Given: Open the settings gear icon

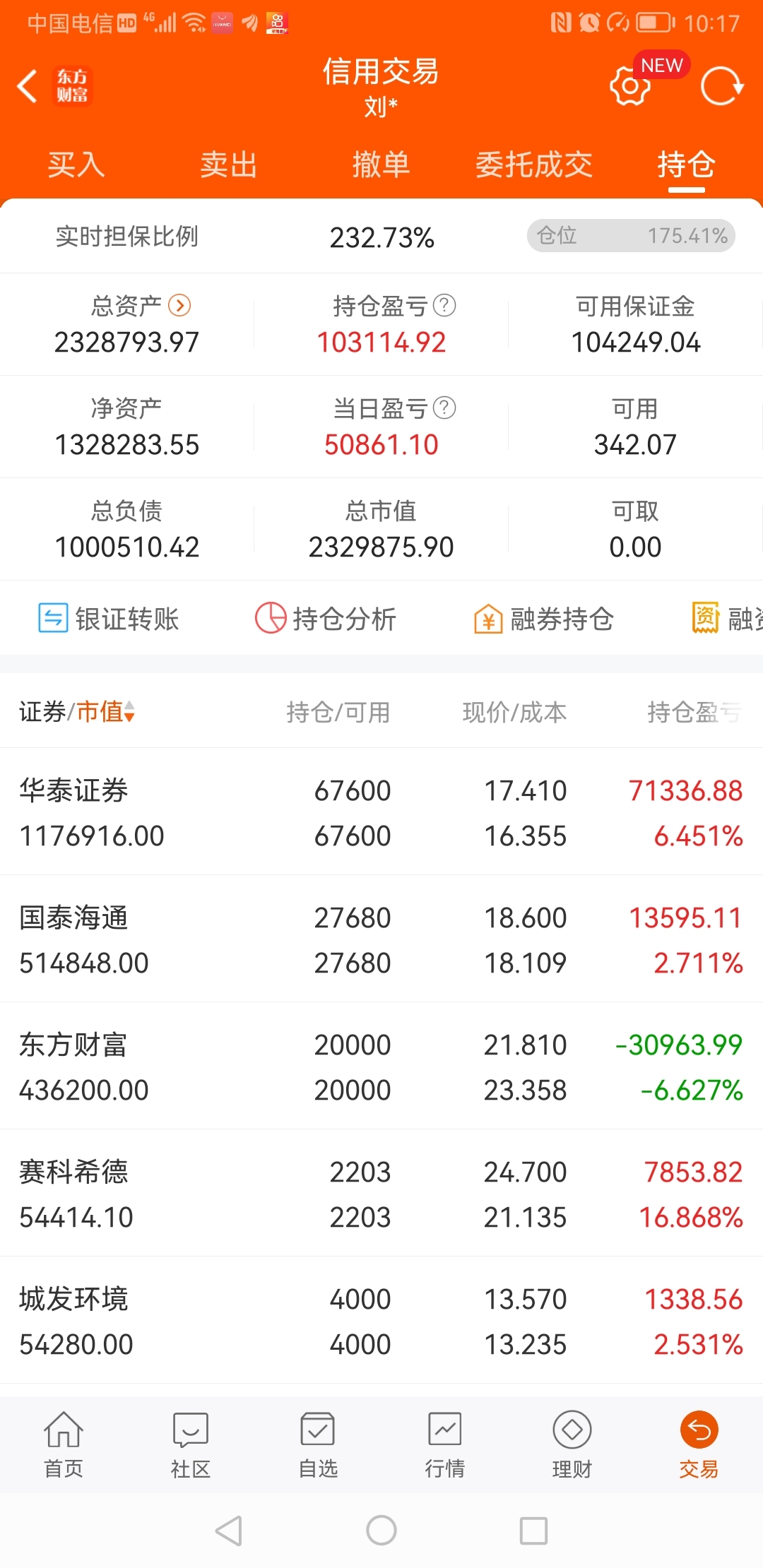Looking at the screenshot, I should click(x=629, y=86).
